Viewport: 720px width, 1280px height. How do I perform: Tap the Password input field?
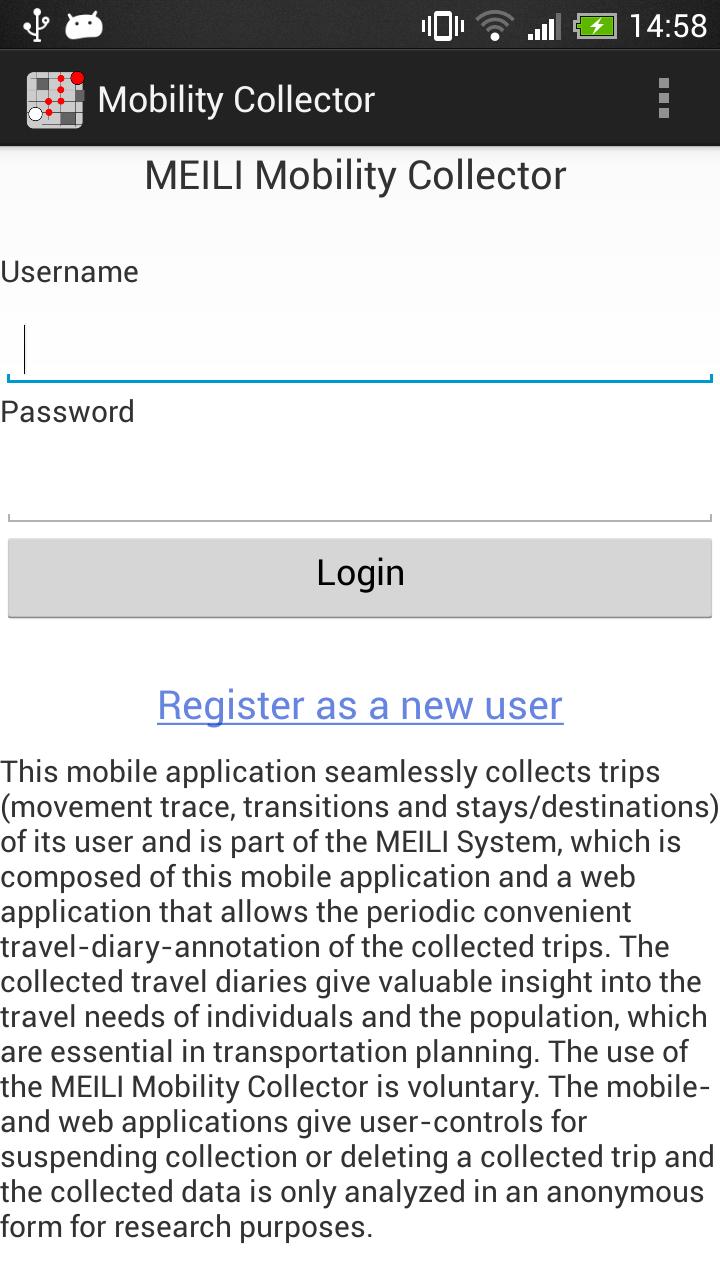coord(360,490)
